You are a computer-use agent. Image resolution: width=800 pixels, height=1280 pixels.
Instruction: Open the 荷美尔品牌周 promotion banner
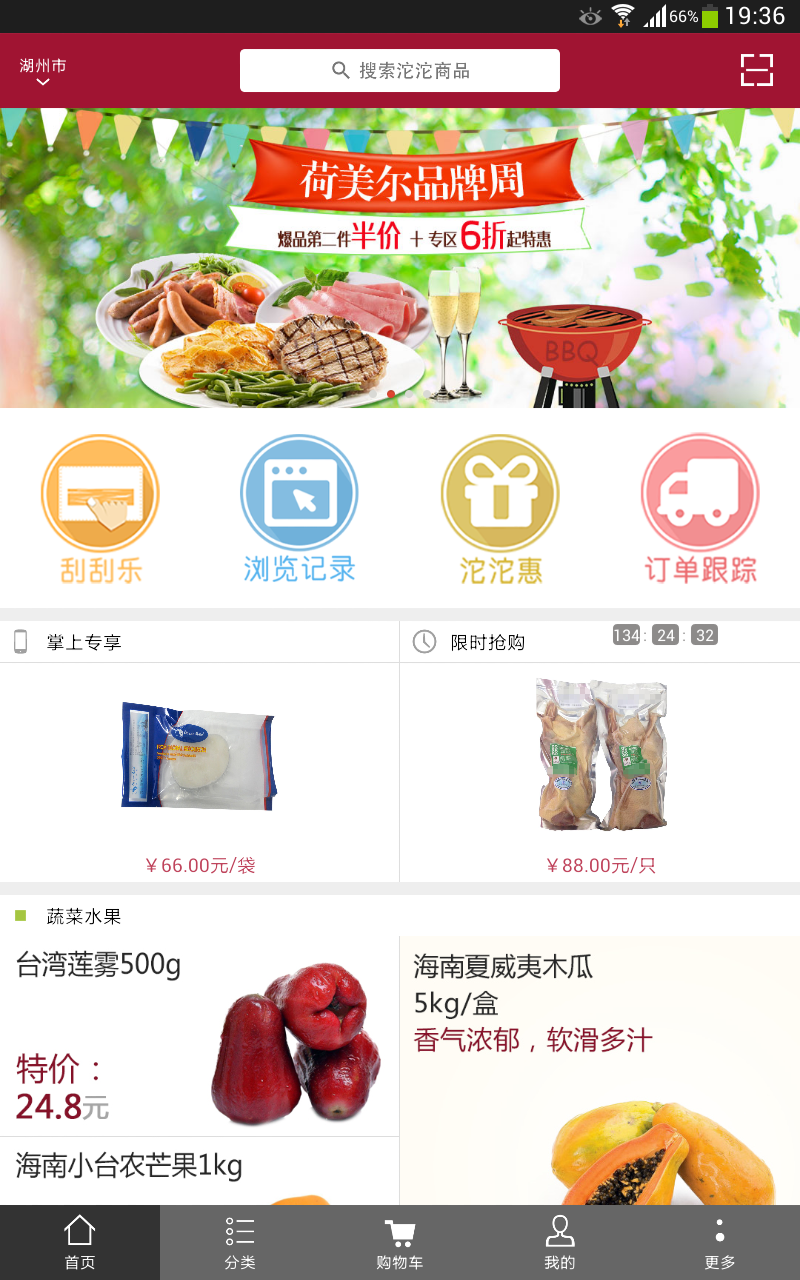click(400, 258)
